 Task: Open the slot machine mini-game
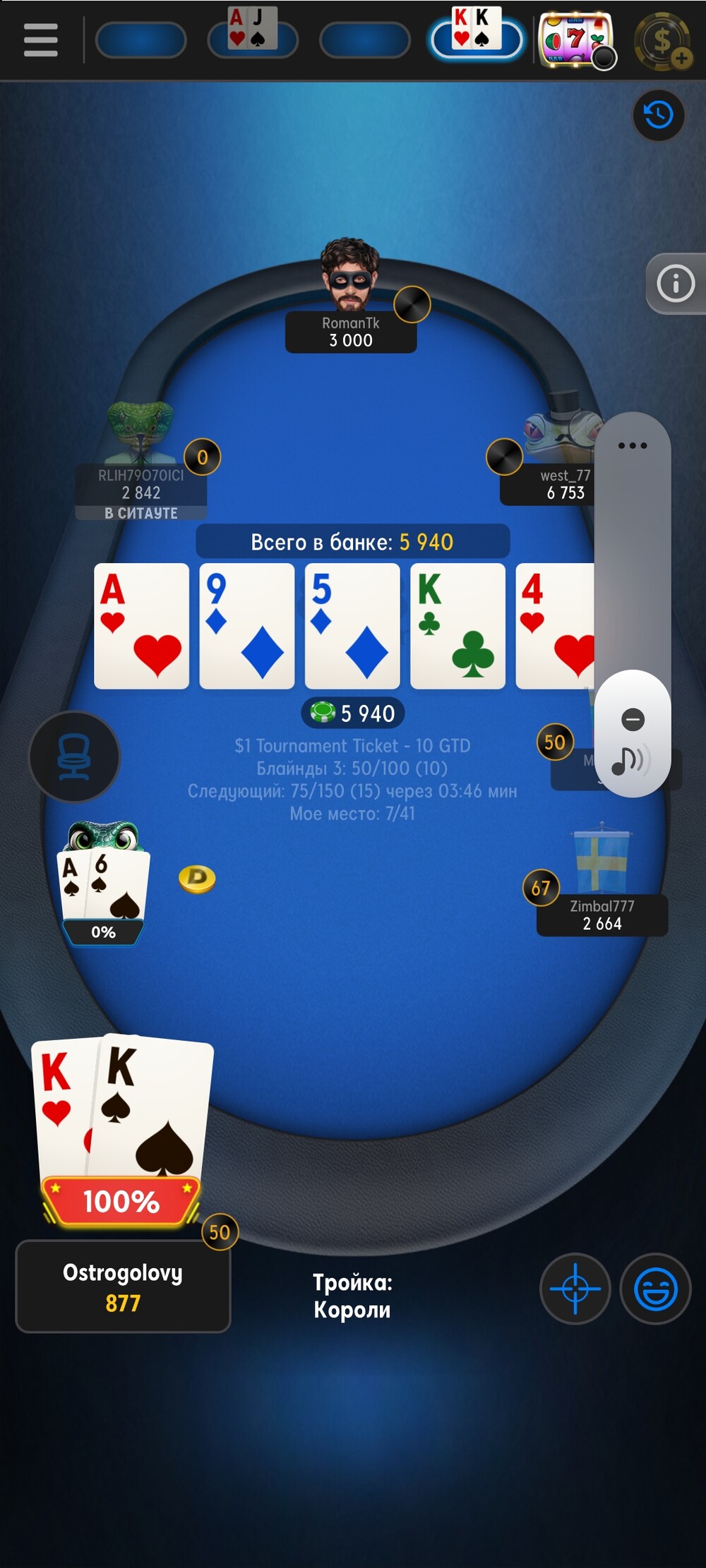coord(575,40)
